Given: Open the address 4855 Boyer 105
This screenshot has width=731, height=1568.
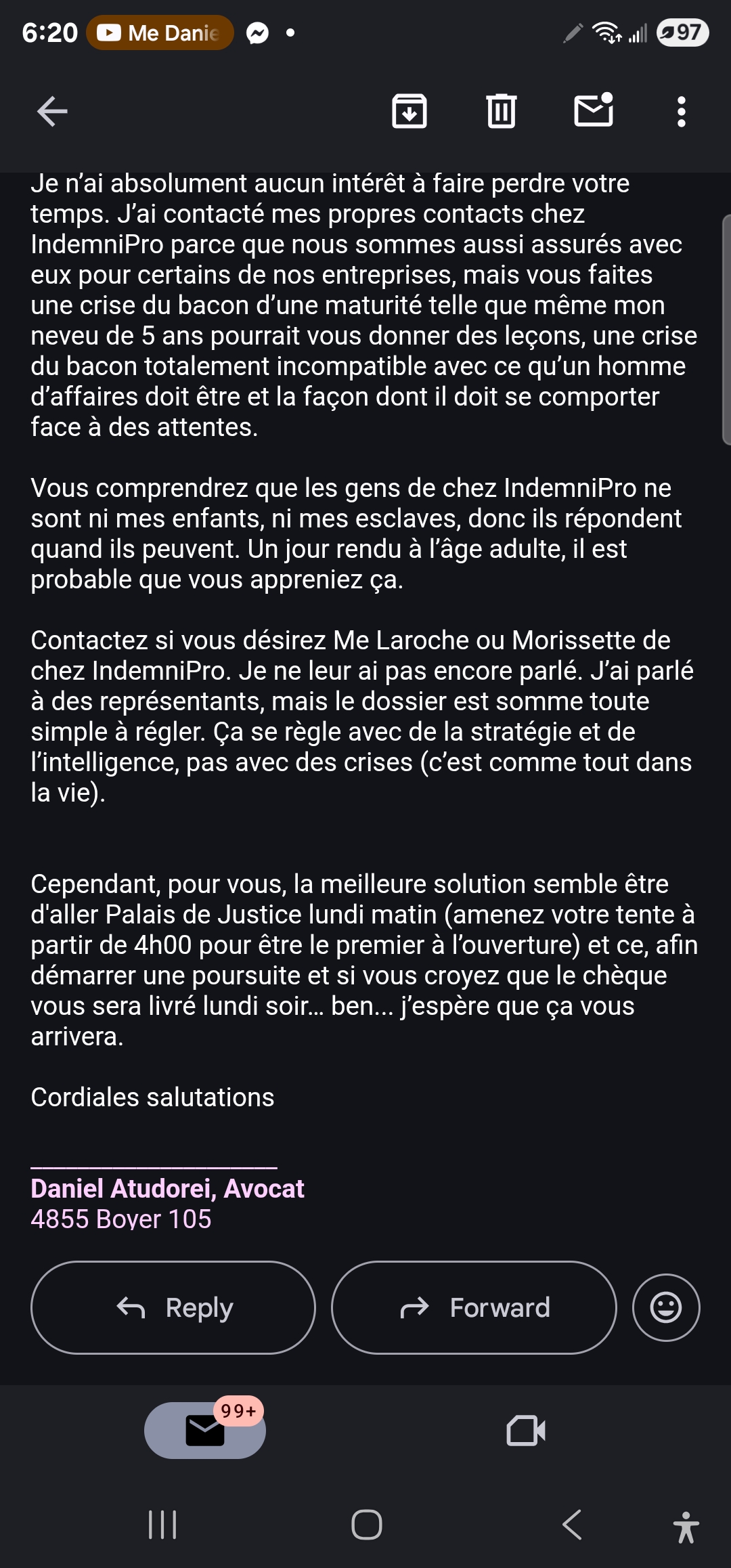Looking at the screenshot, I should point(121,1219).
